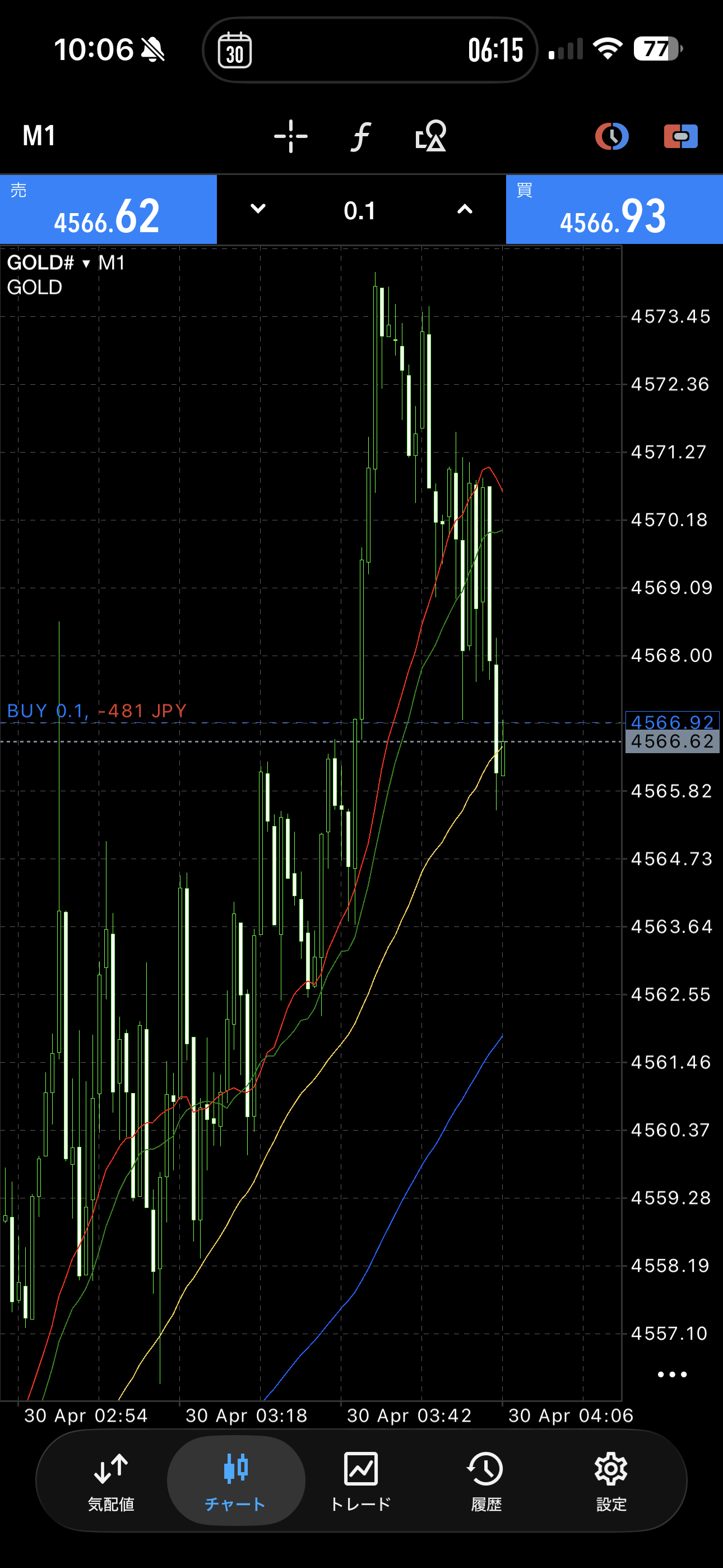The height and width of the screenshot is (1568, 723).
Task: Buy GOLD at 4566.93
Action: 614,210
